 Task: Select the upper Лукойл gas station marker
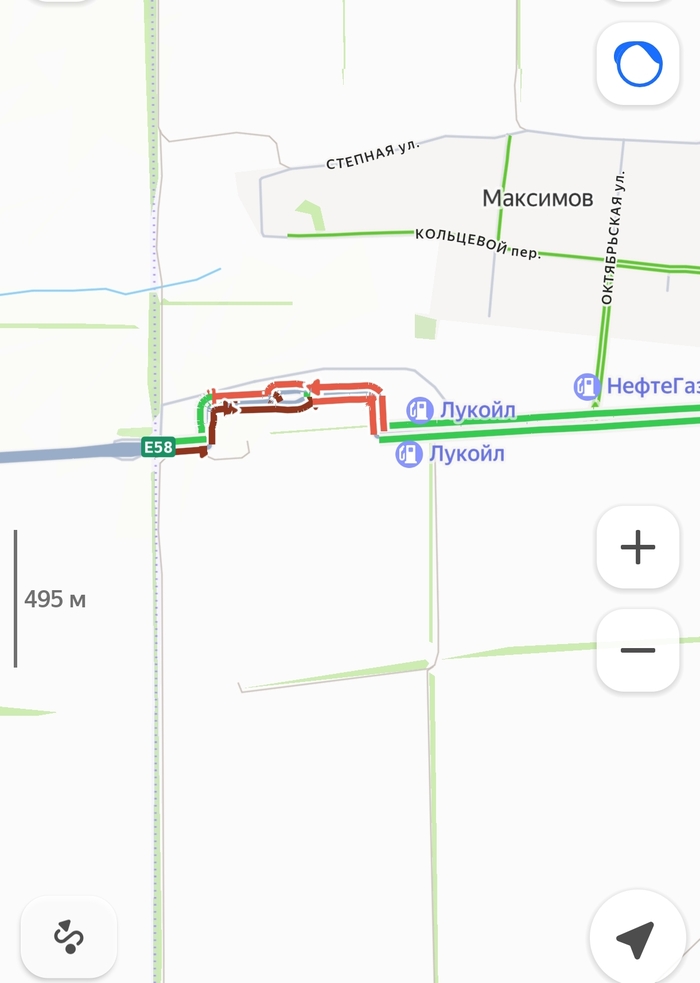tap(419, 410)
